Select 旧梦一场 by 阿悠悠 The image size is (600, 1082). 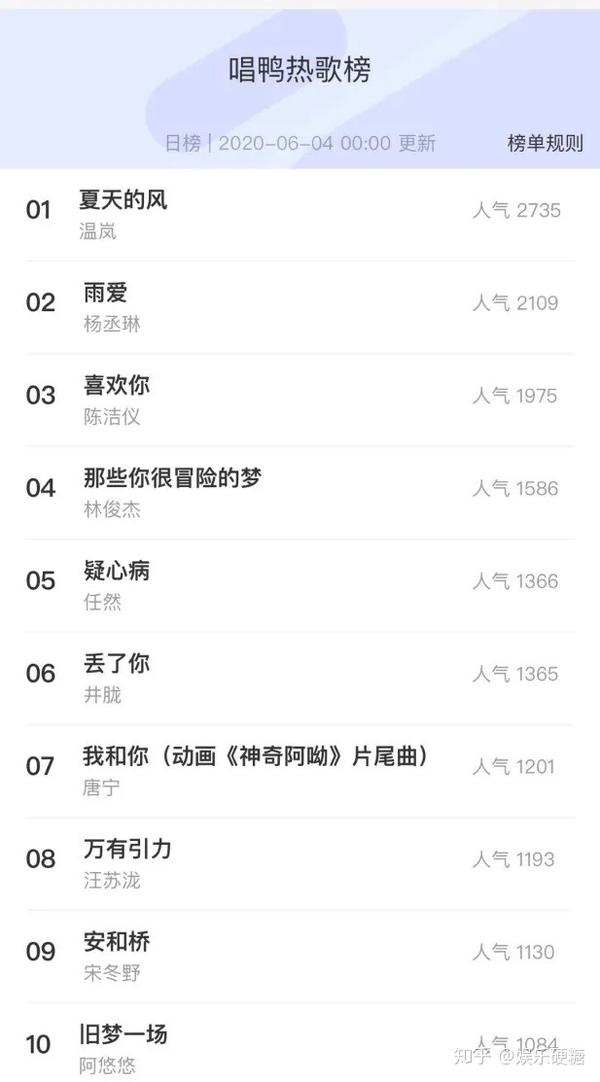point(300,1043)
